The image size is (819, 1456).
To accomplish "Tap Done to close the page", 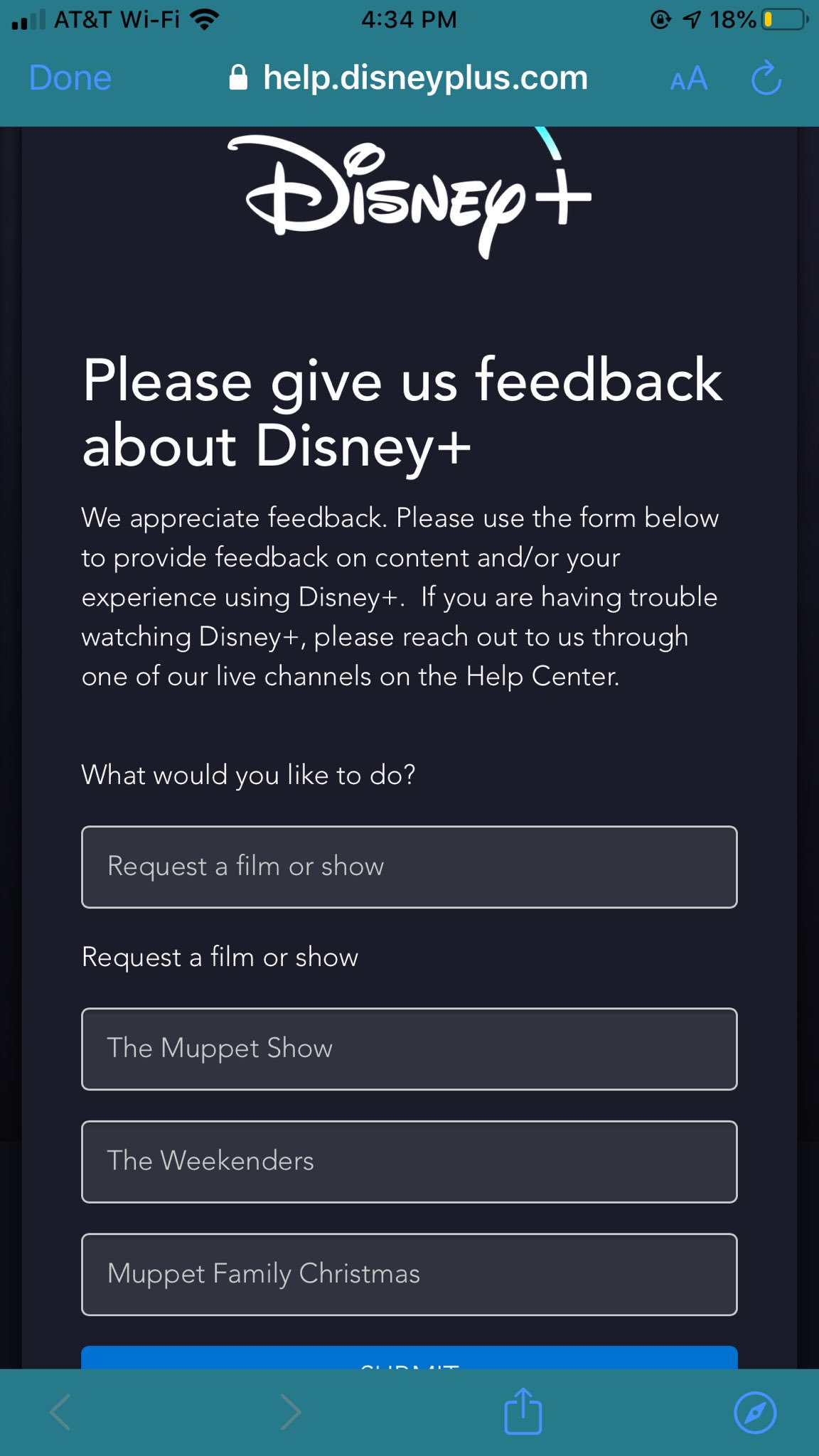I will point(69,78).
